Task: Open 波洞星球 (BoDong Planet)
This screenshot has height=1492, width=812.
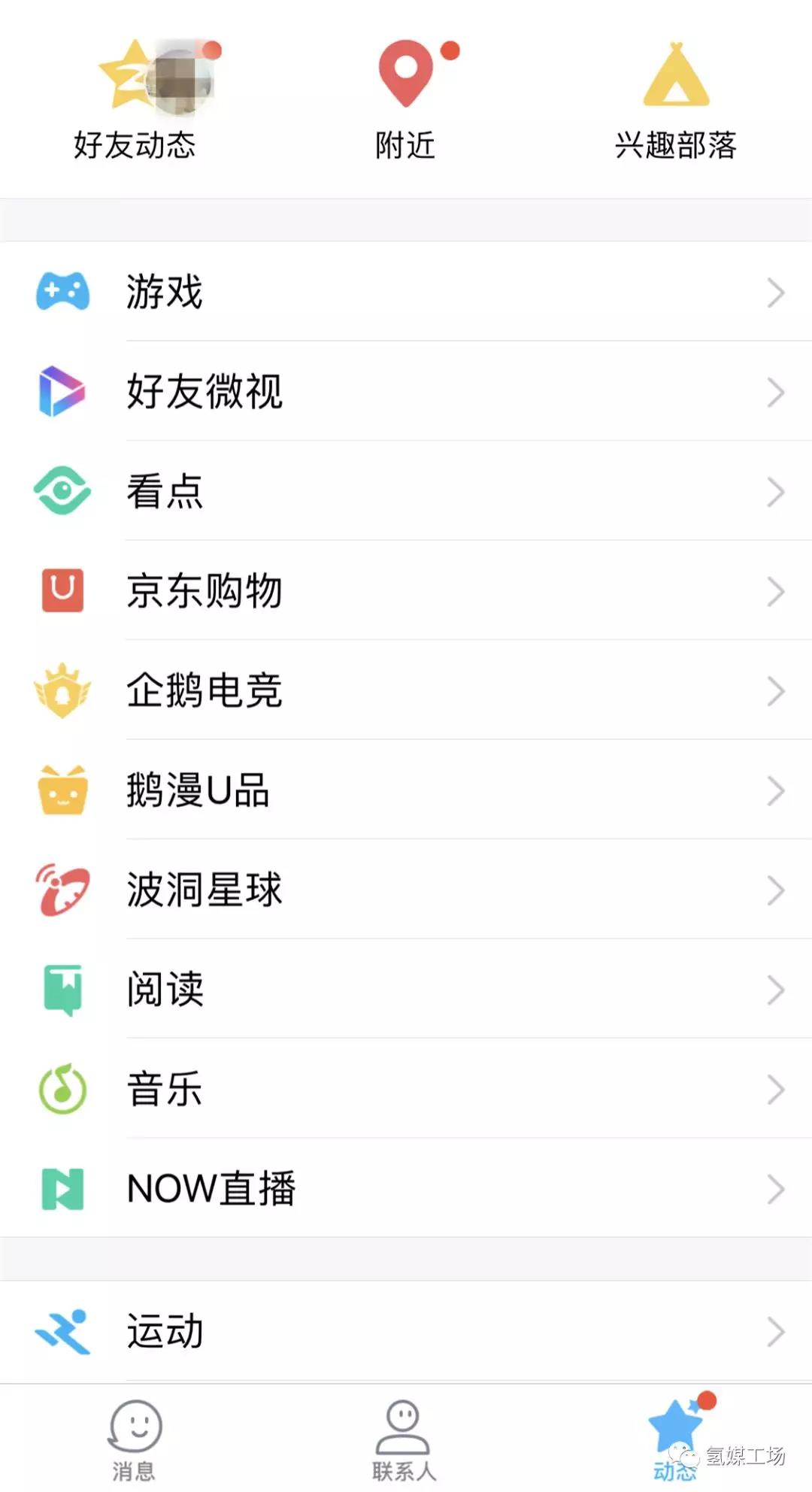Action: (x=203, y=890)
